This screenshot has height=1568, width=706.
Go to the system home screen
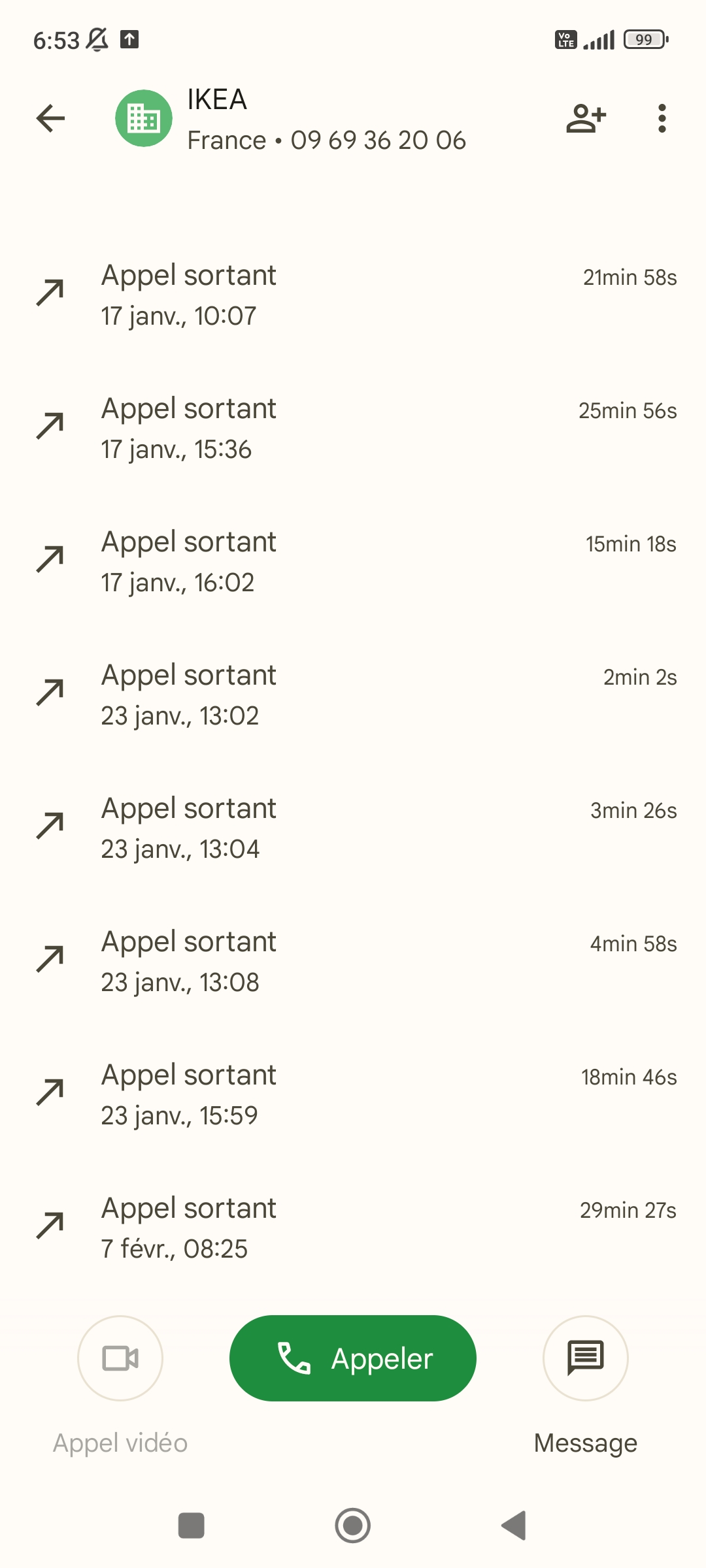click(353, 1526)
